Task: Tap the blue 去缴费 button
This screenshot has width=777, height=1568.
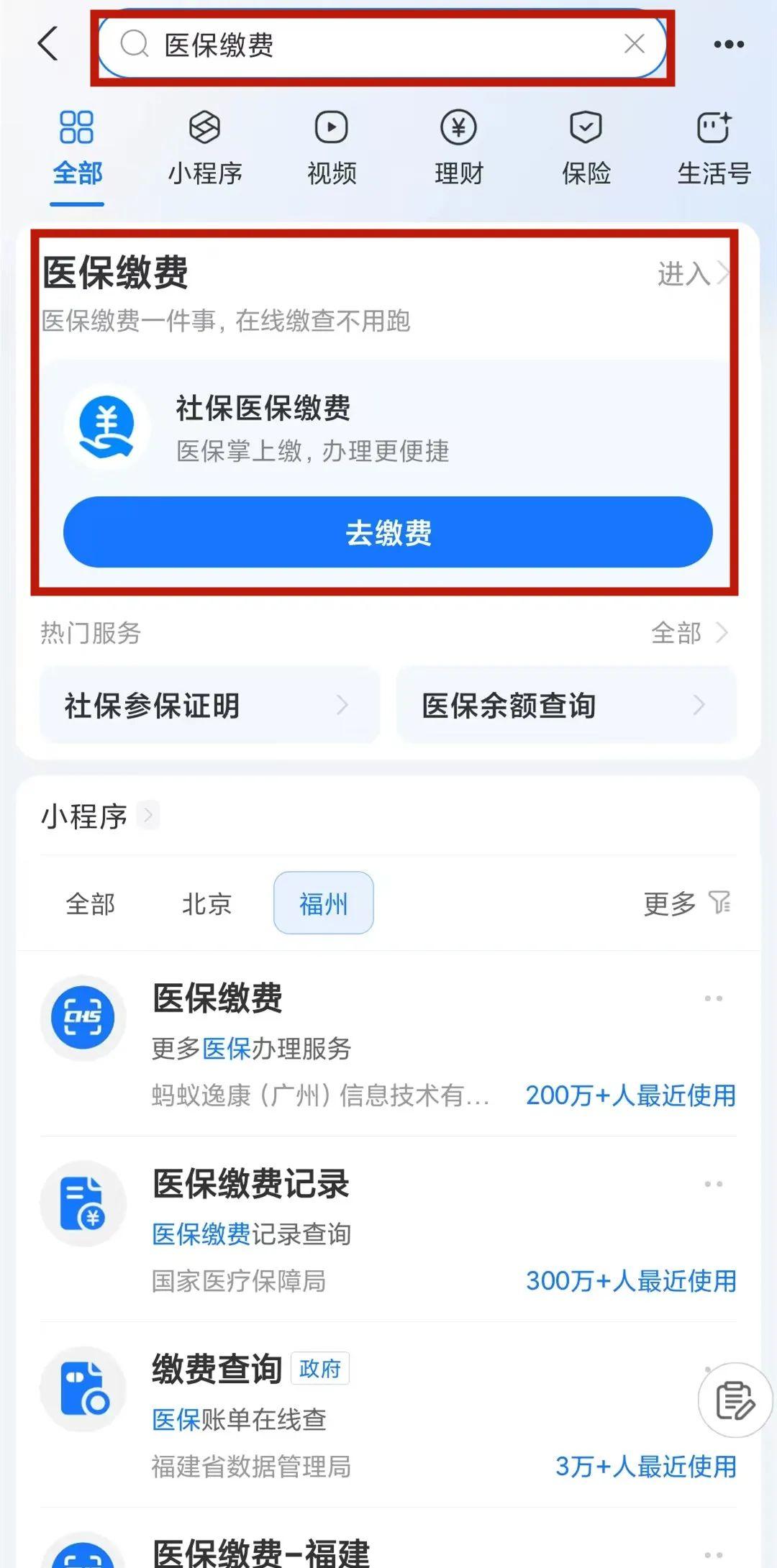Action: [388, 532]
